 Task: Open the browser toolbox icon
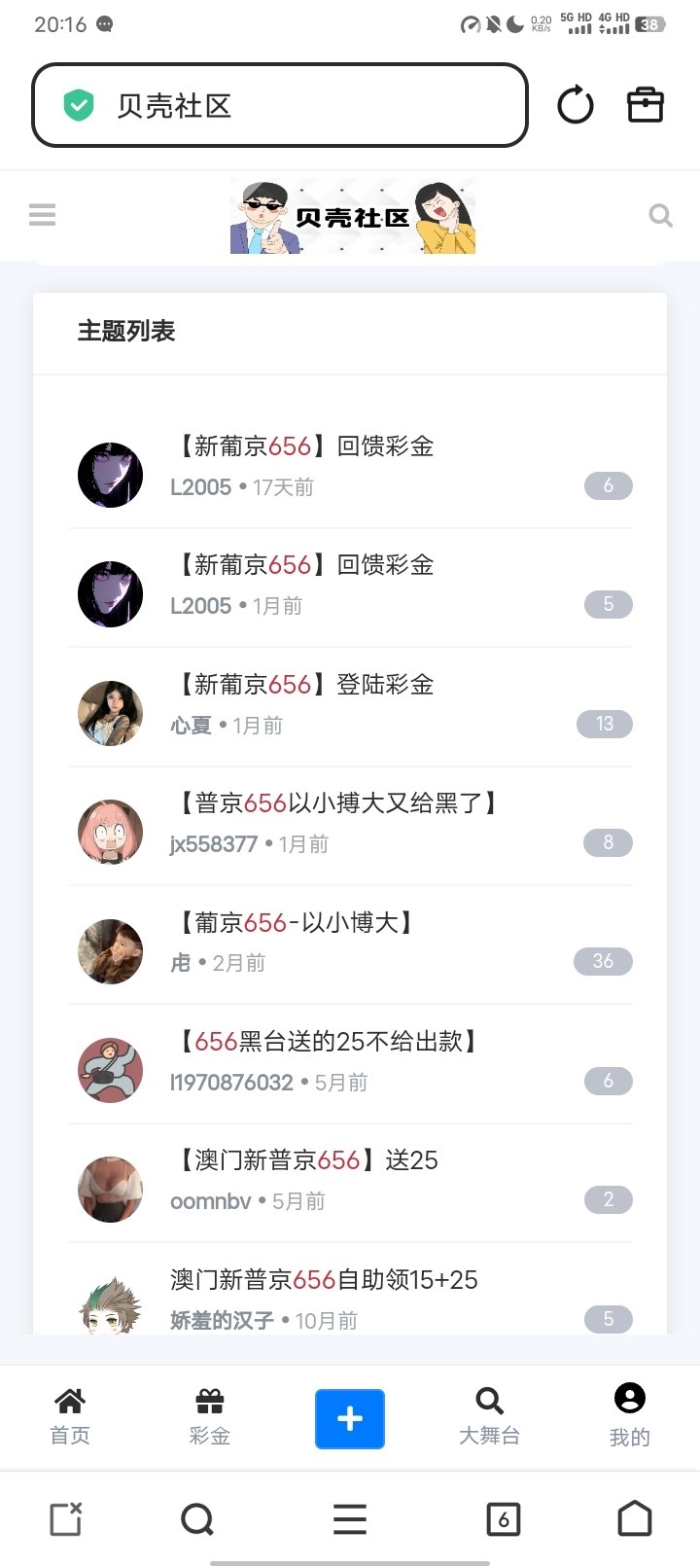(646, 105)
